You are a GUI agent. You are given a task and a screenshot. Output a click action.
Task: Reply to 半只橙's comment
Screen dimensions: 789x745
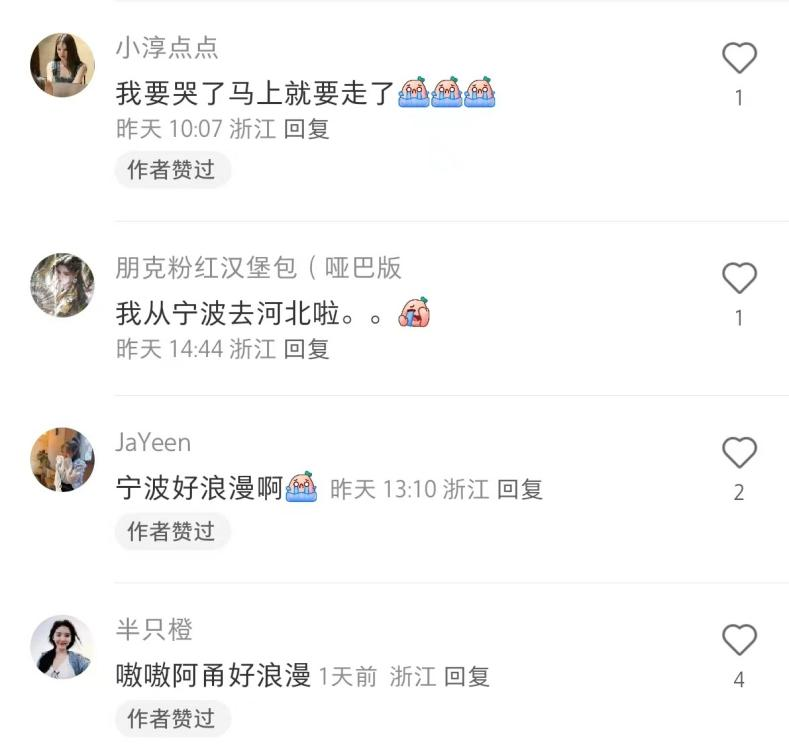click(466, 676)
